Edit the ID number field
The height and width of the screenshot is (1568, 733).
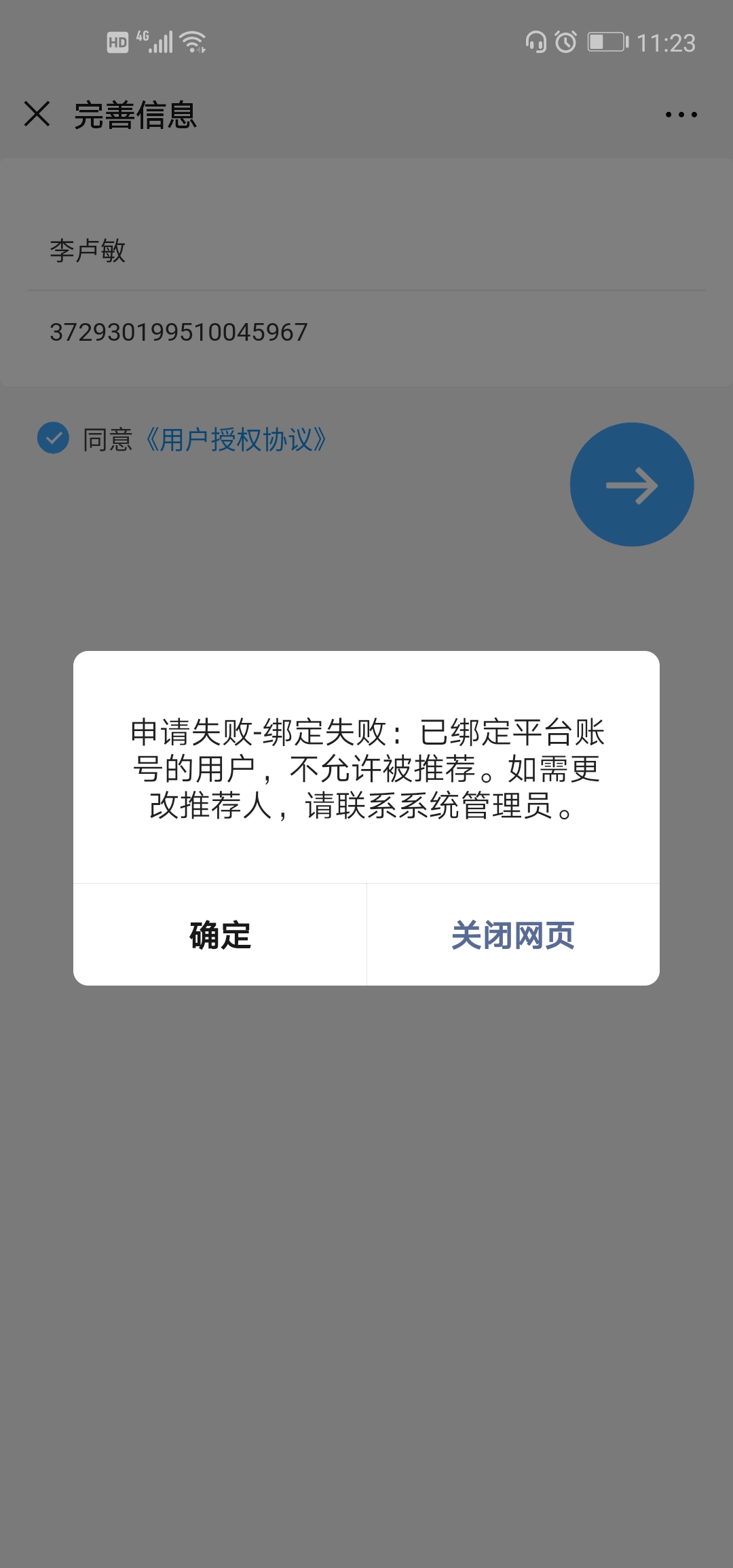(x=366, y=333)
